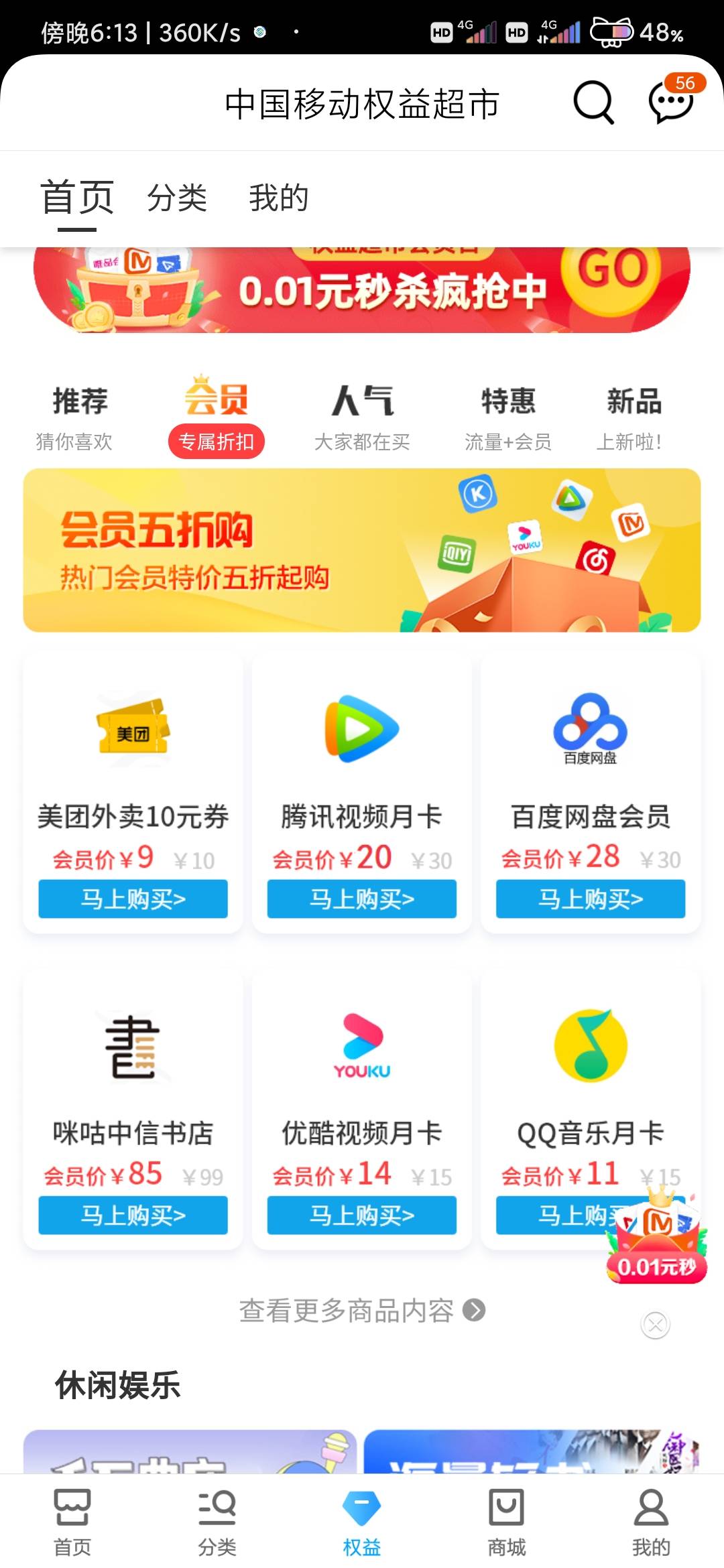Screen dimensions: 724x1568
Task: Open the messages icon with 56 badge
Action: click(x=670, y=103)
